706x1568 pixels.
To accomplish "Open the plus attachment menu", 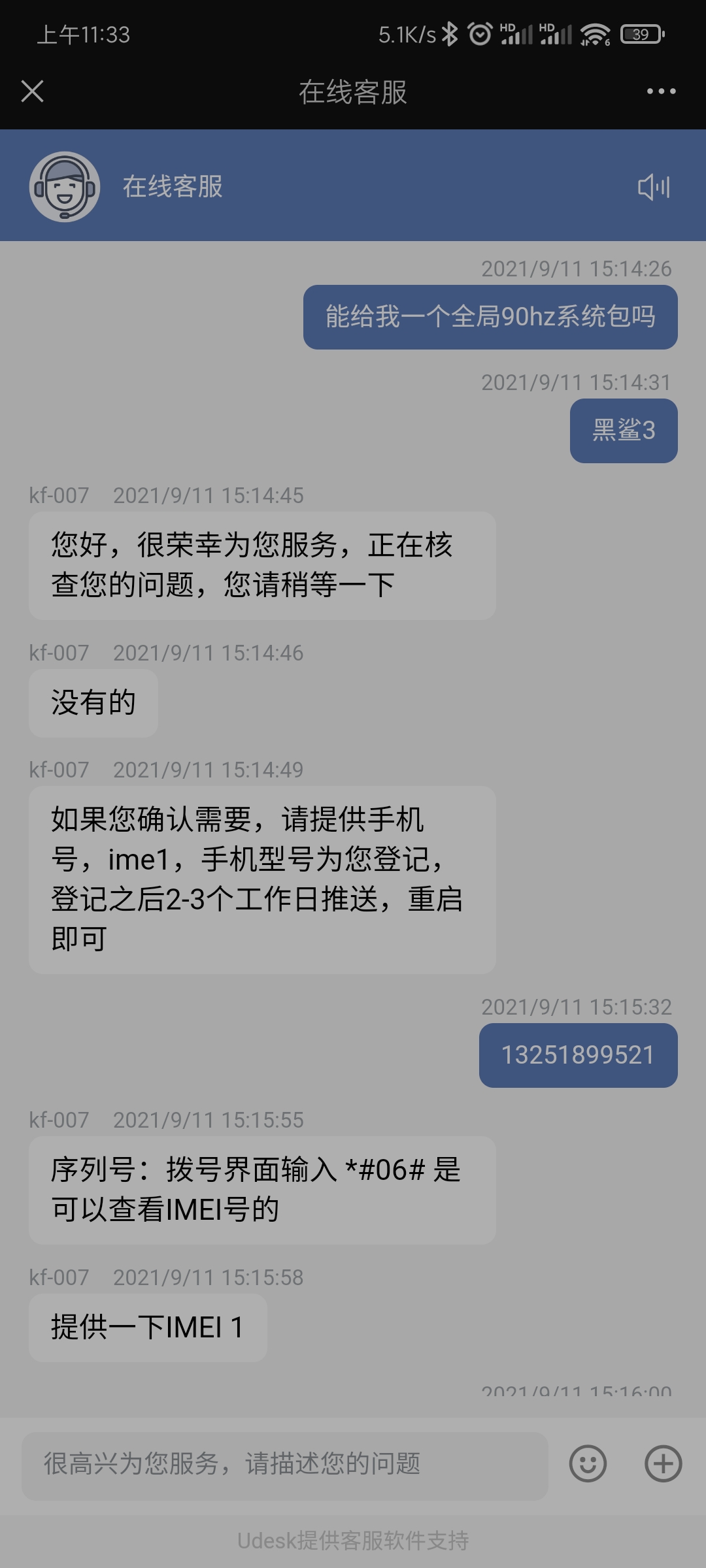I will click(663, 1464).
